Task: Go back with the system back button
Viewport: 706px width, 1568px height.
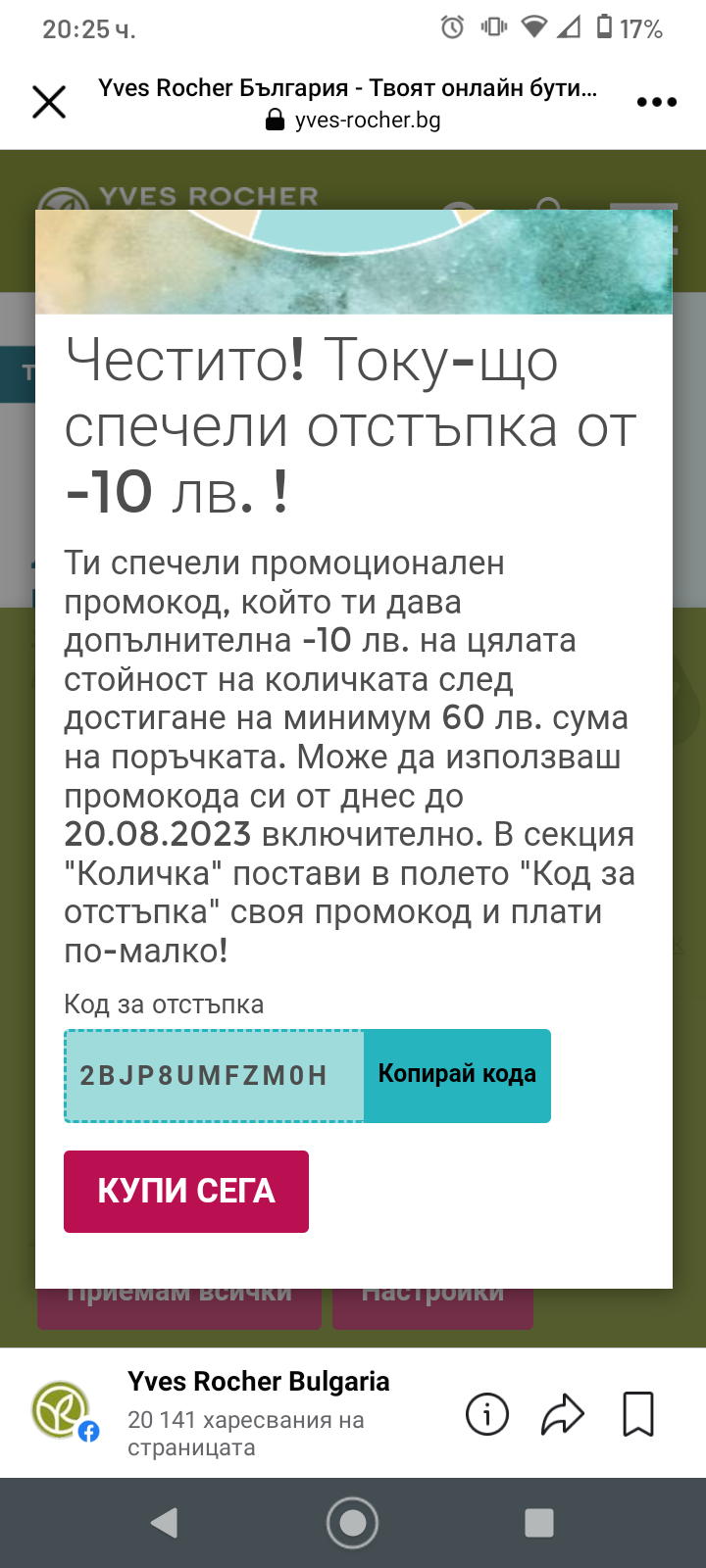Action: pyautogui.click(x=165, y=1522)
